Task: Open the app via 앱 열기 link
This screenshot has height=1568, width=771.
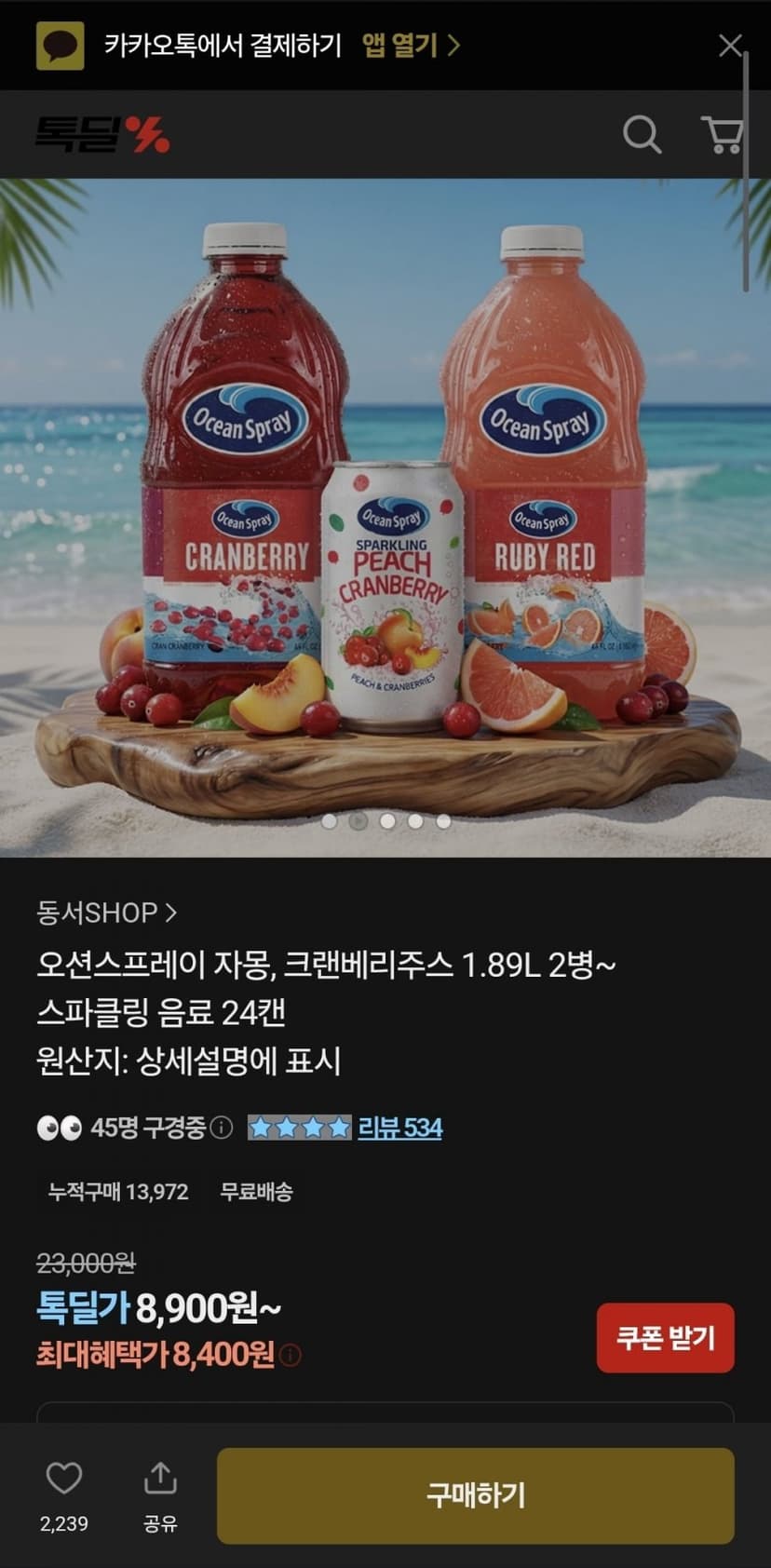Action: coord(411,45)
